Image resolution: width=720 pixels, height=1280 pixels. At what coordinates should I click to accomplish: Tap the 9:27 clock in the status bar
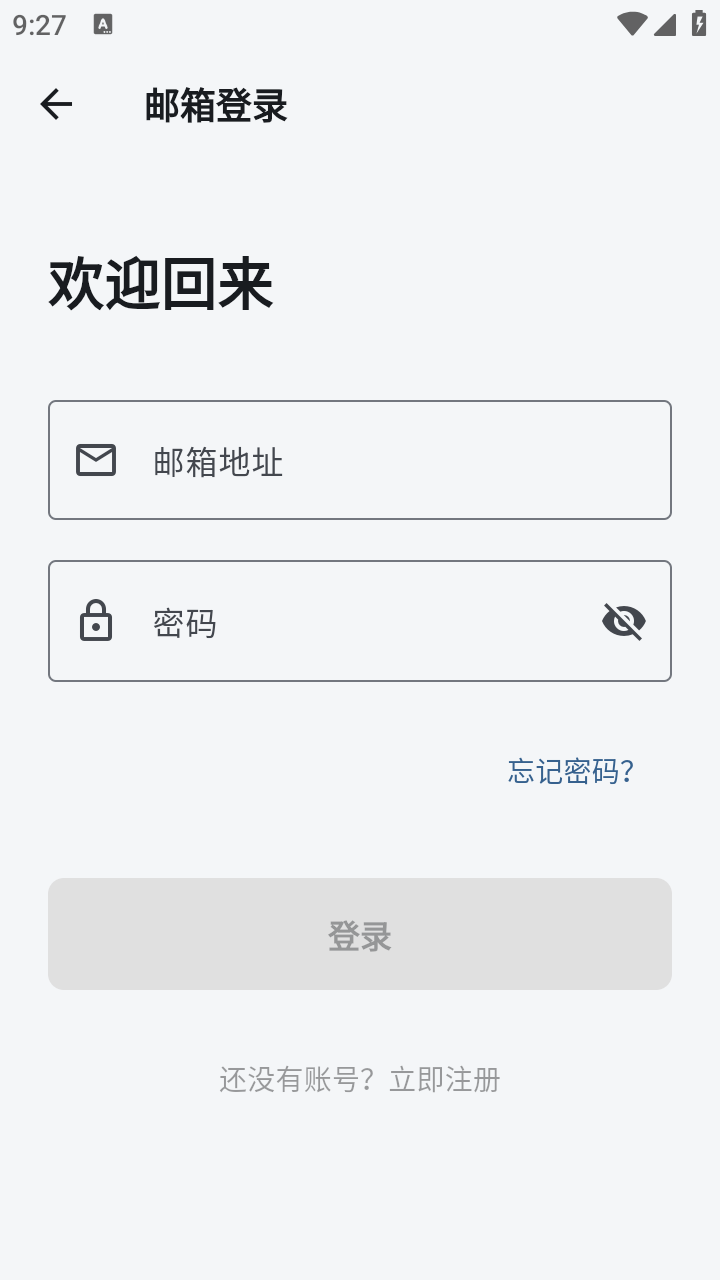click(40, 25)
